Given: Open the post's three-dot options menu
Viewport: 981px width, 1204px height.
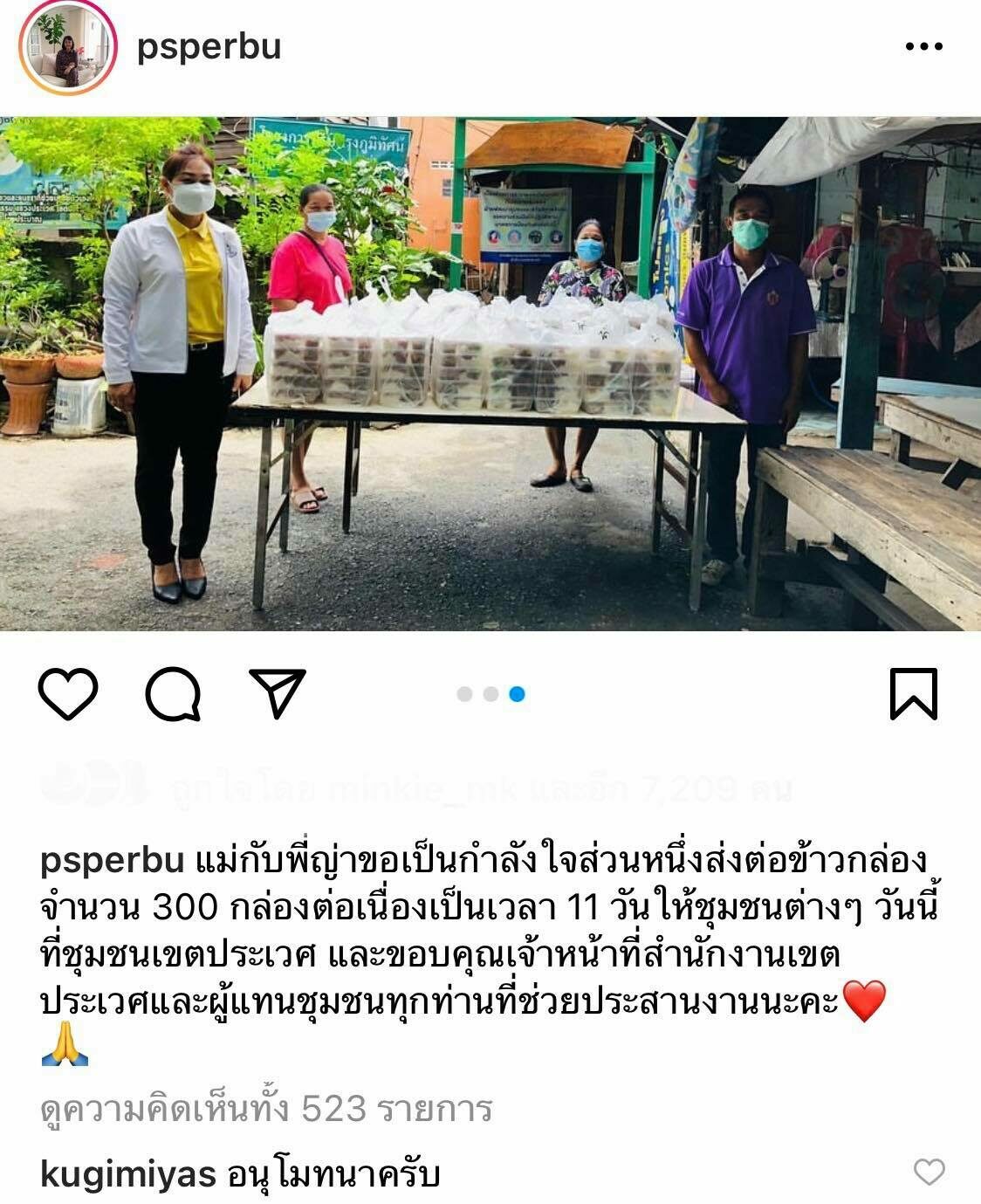Looking at the screenshot, I should click(923, 47).
